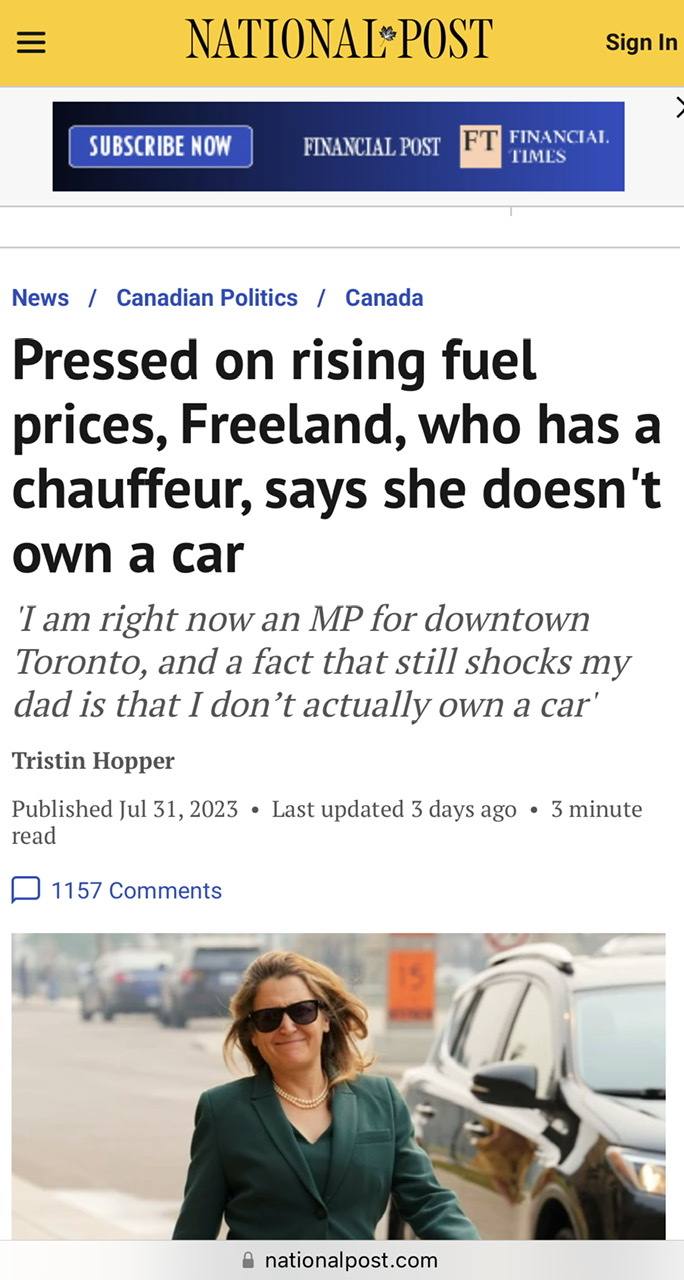Image resolution: width=684 pixels, height=1280 pixels.
Task: Open the Canadian Politics breadcrumb
Action: (207, 298)
